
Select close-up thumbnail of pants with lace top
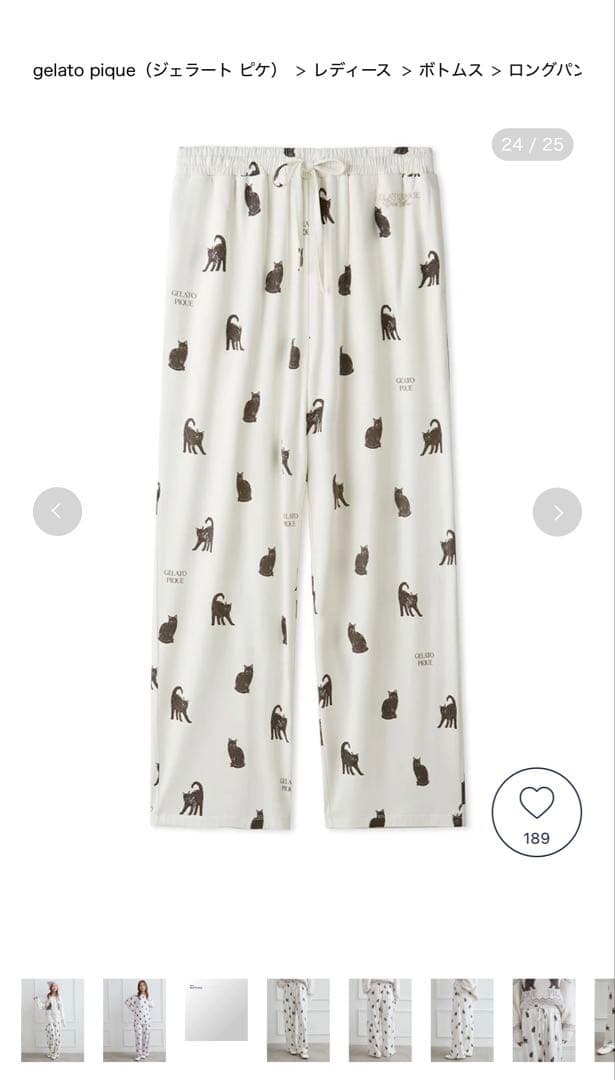[544, 1019]
